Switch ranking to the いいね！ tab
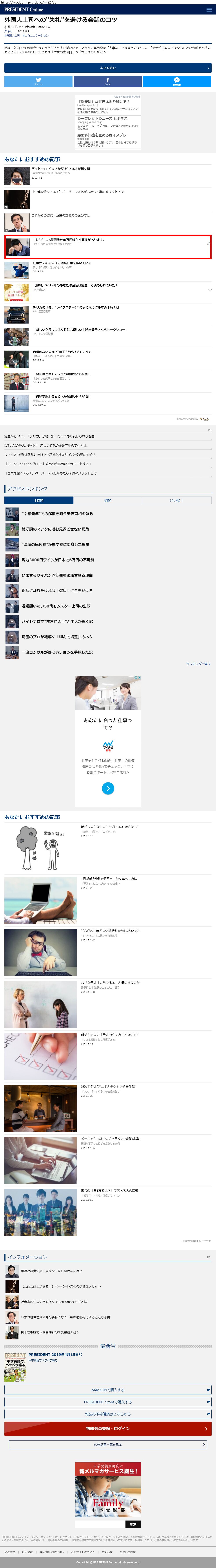Viewport: 216px width, 1568px height. (176, 500)
